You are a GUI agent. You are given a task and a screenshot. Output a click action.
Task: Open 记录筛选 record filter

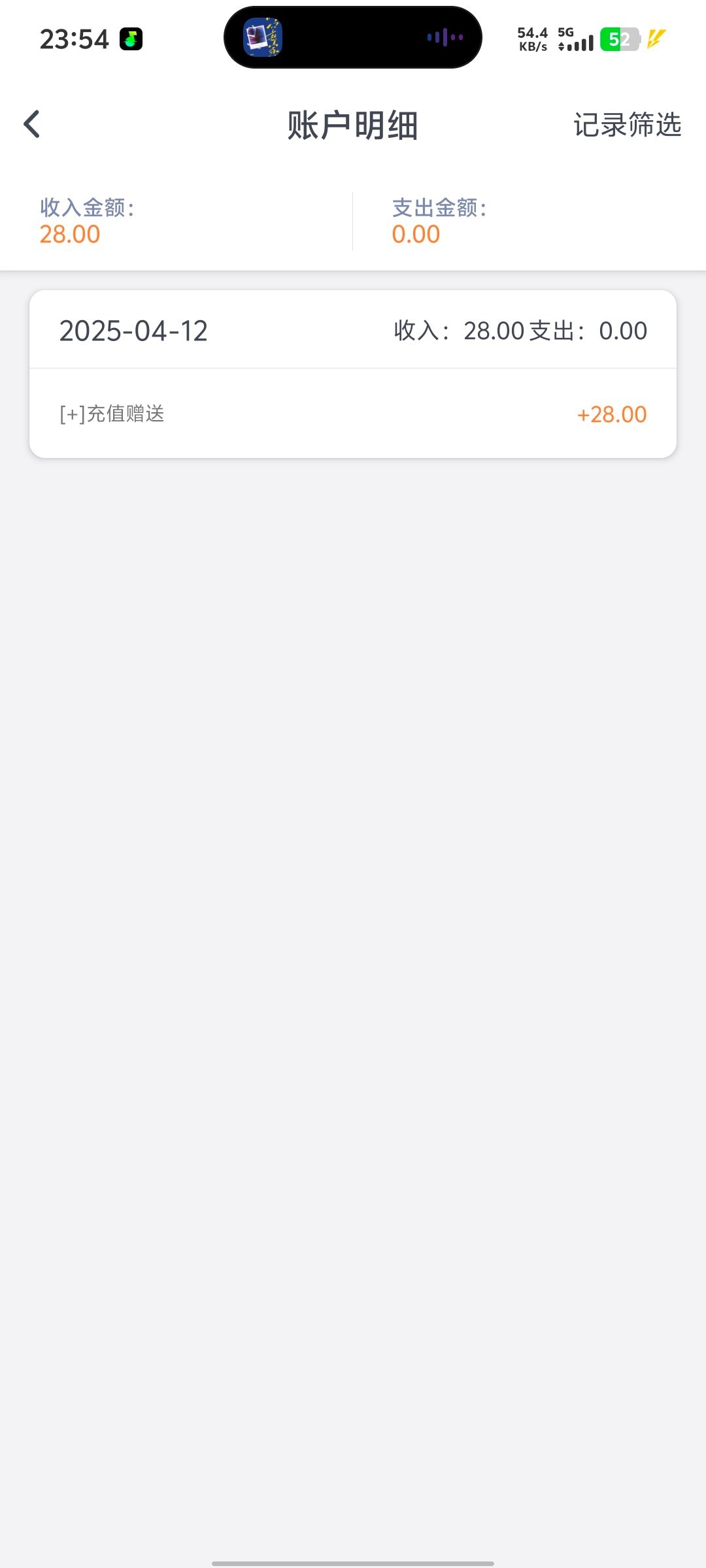point(627,124)
